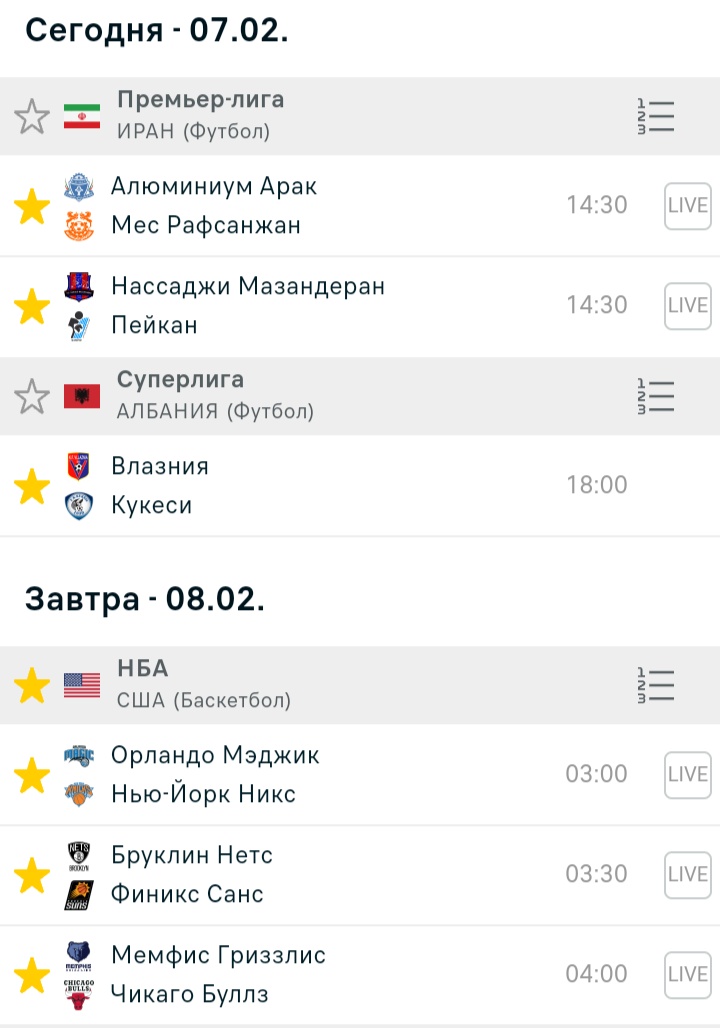
Task: Unstar the Влазния vs Кукеси match
Action: (32, 487)
